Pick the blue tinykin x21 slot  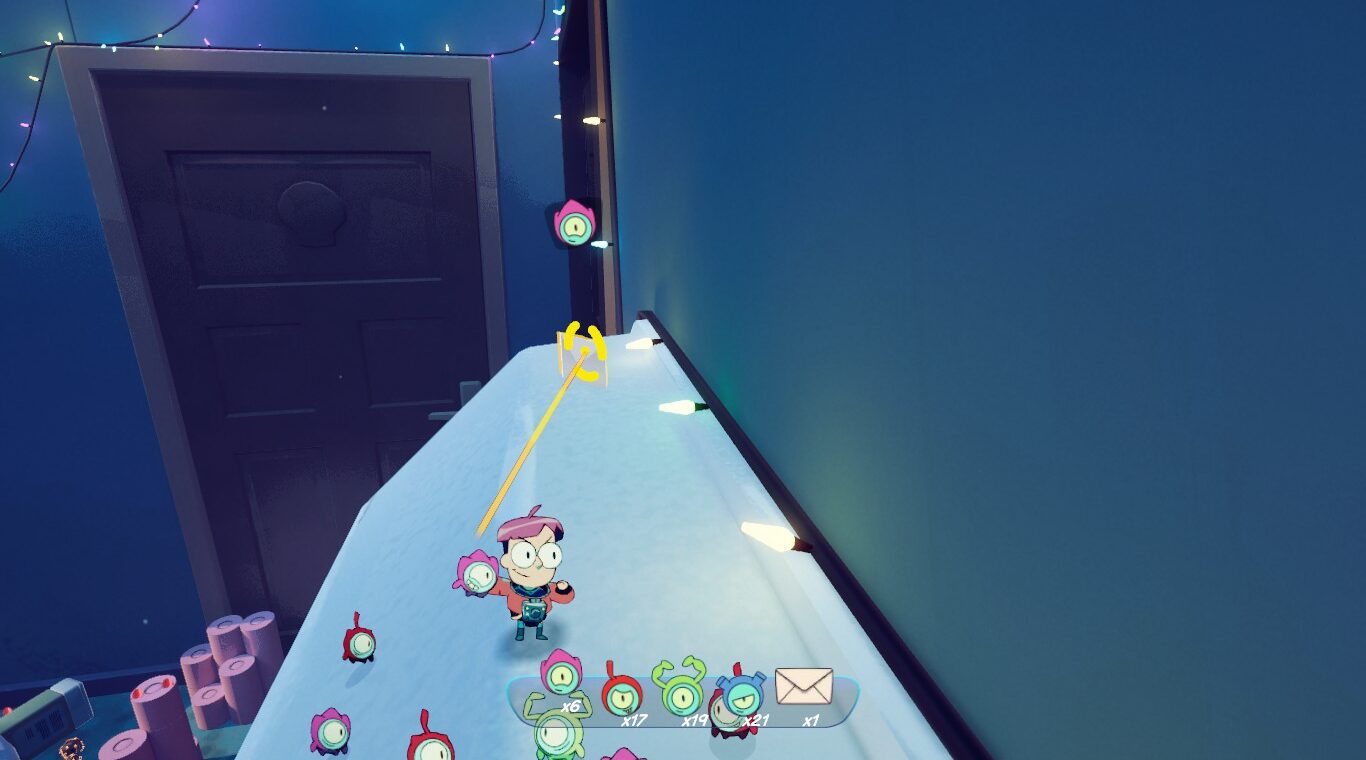click(742, 692)
